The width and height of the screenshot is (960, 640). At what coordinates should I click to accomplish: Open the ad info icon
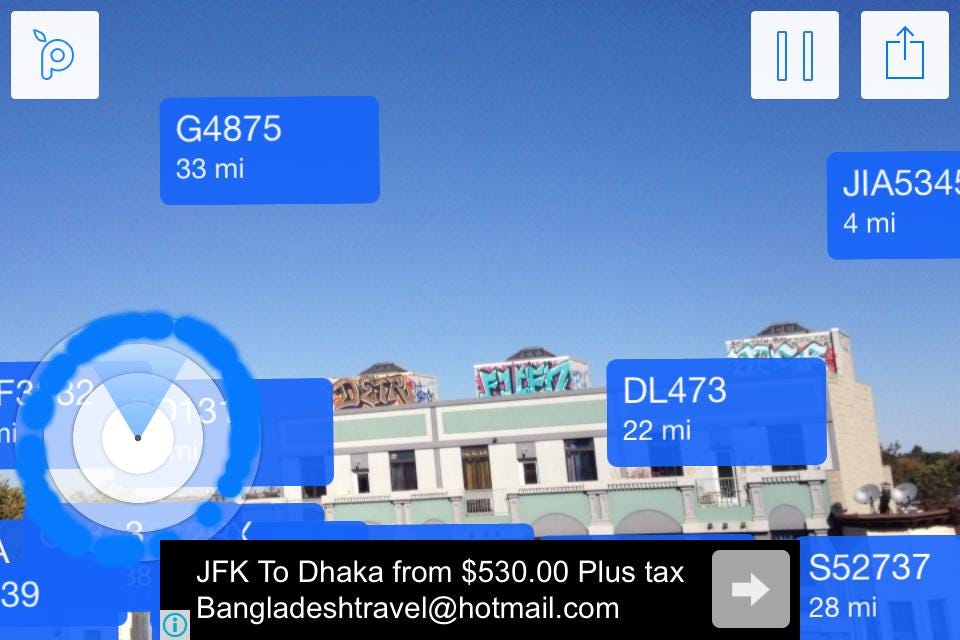point(174,625)
